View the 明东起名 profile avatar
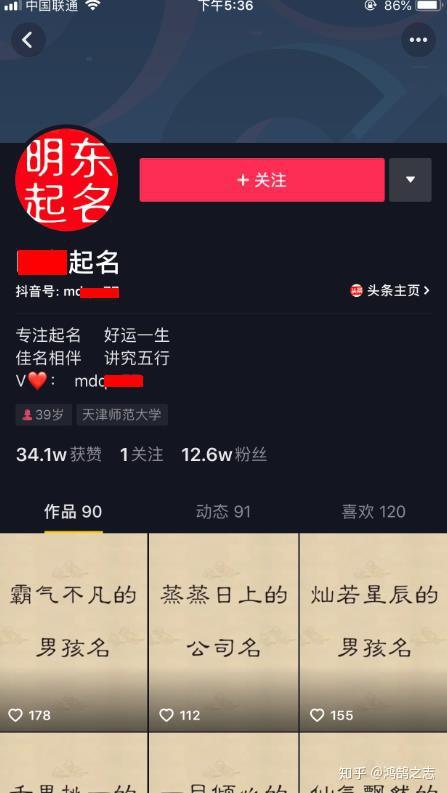 tap(67, 180)
